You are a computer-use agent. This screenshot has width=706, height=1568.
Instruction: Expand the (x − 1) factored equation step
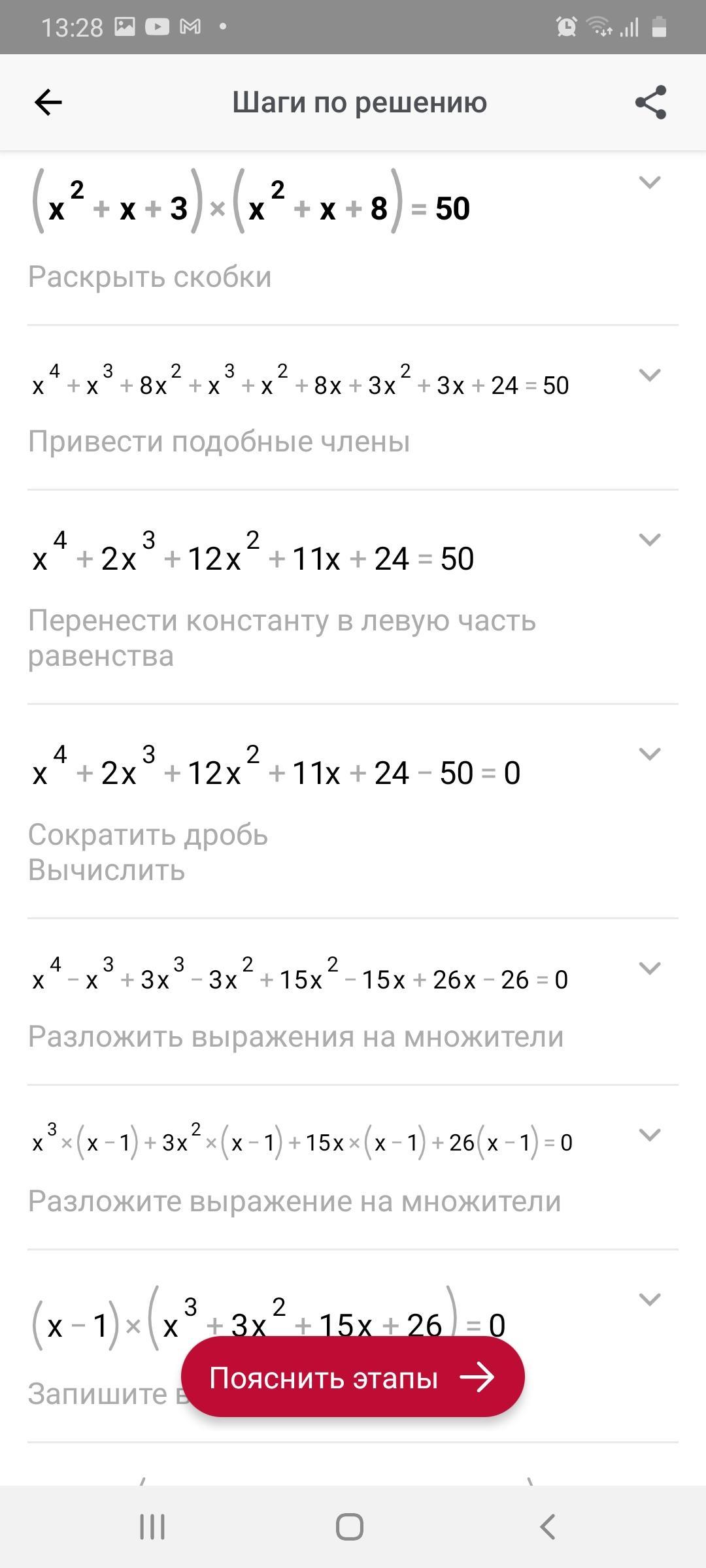point(649,1299)
